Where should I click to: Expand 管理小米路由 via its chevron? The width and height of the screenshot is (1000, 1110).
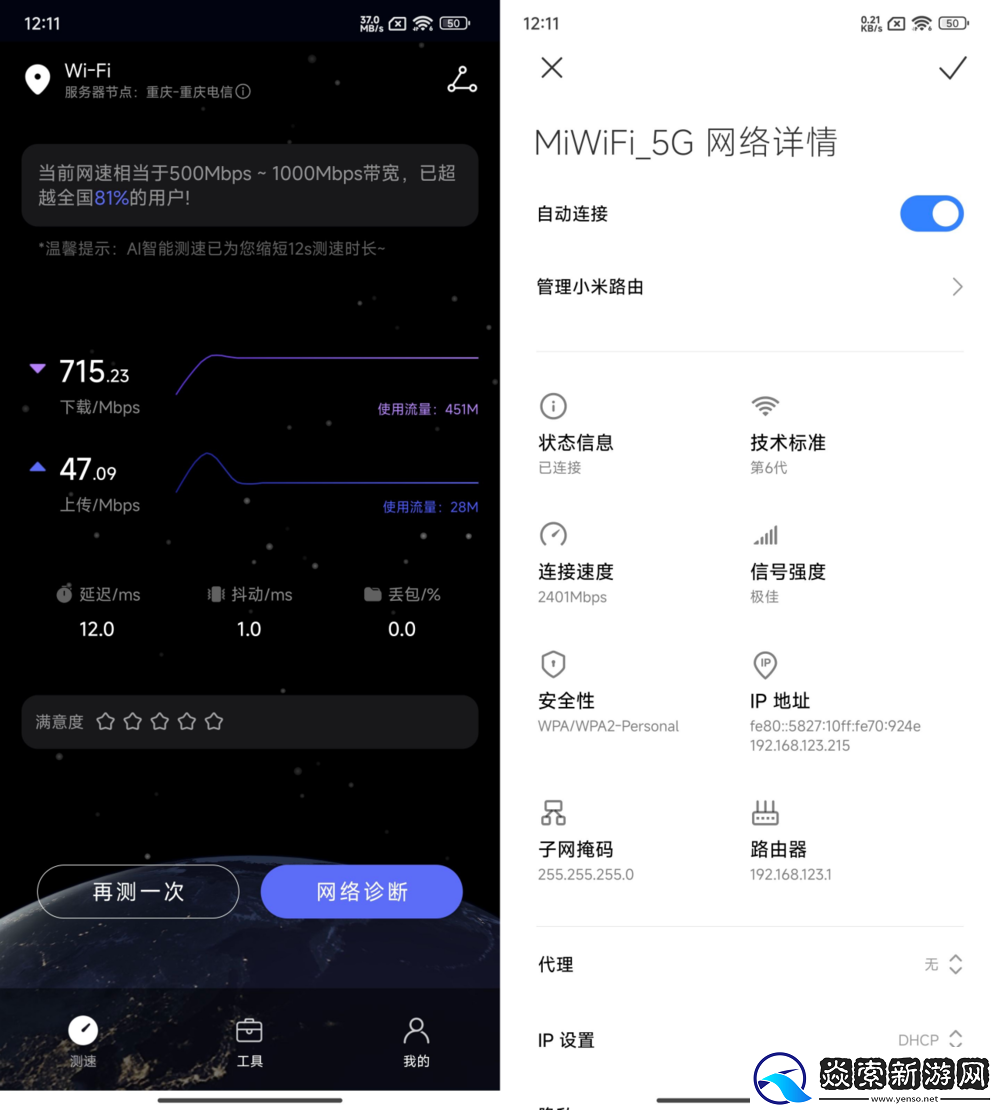[x=957, y=287]
